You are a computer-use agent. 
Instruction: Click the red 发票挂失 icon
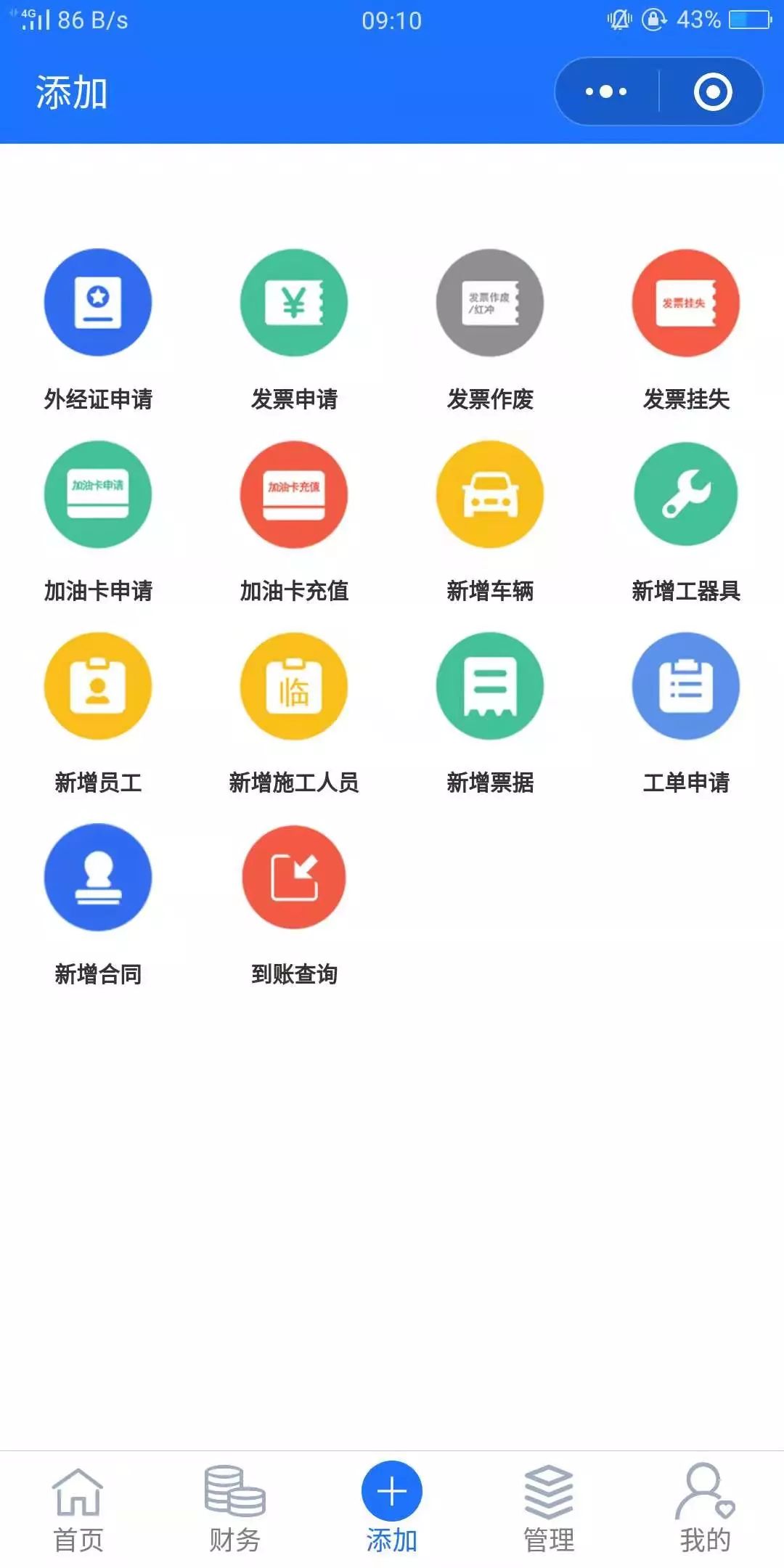685,304
